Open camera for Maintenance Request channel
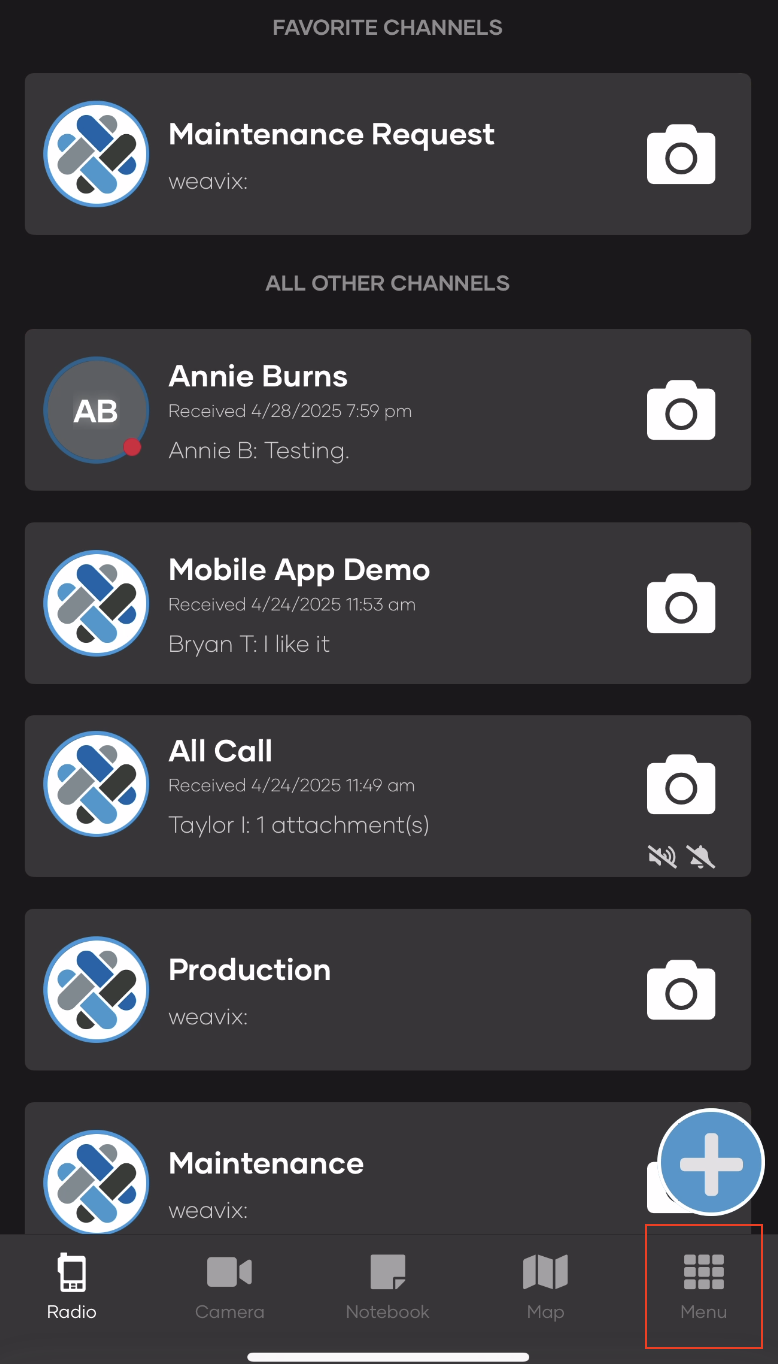This screenshot has height=1364, width=778. click(x=681, y=155)
